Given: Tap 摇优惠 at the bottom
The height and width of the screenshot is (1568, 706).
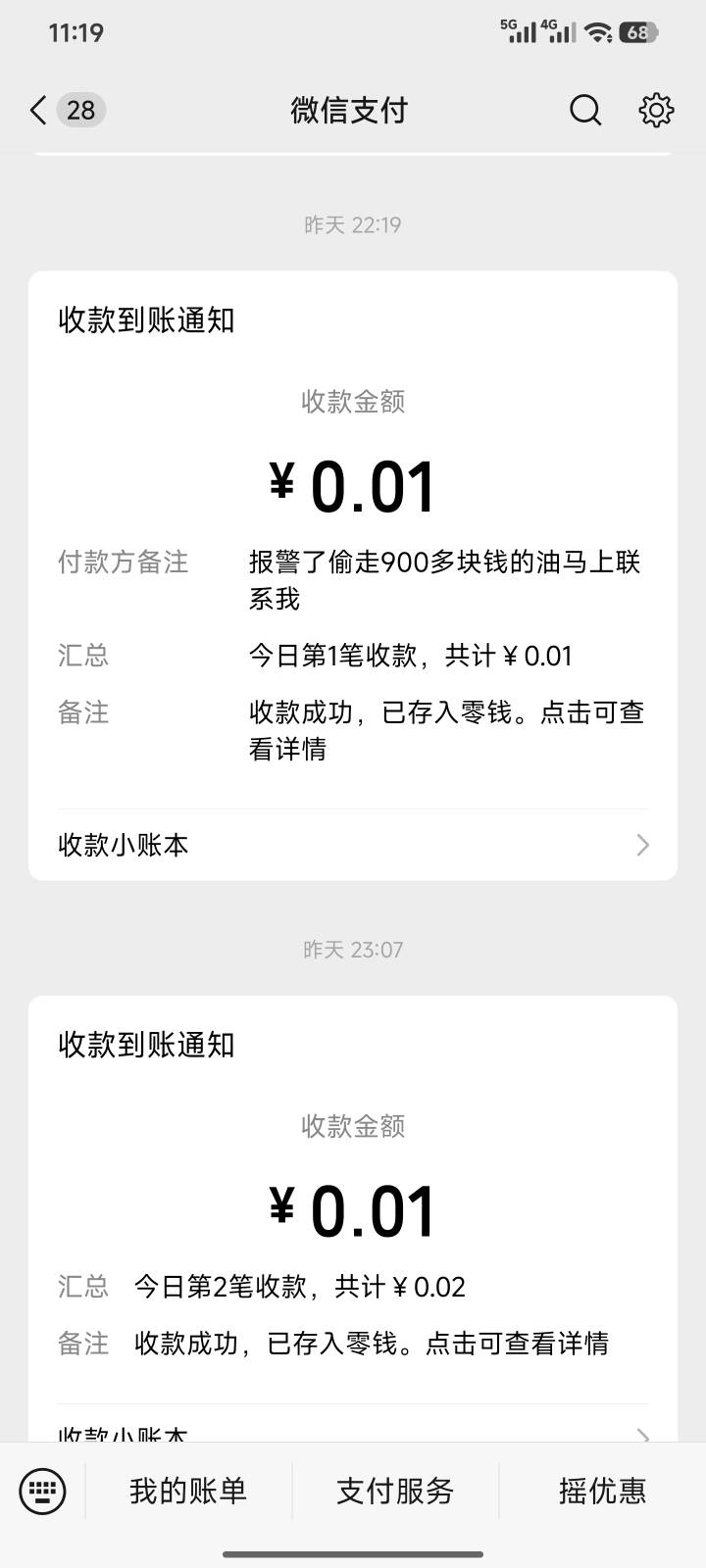Looking at the screenshot, I should (x=602, y=1492).
